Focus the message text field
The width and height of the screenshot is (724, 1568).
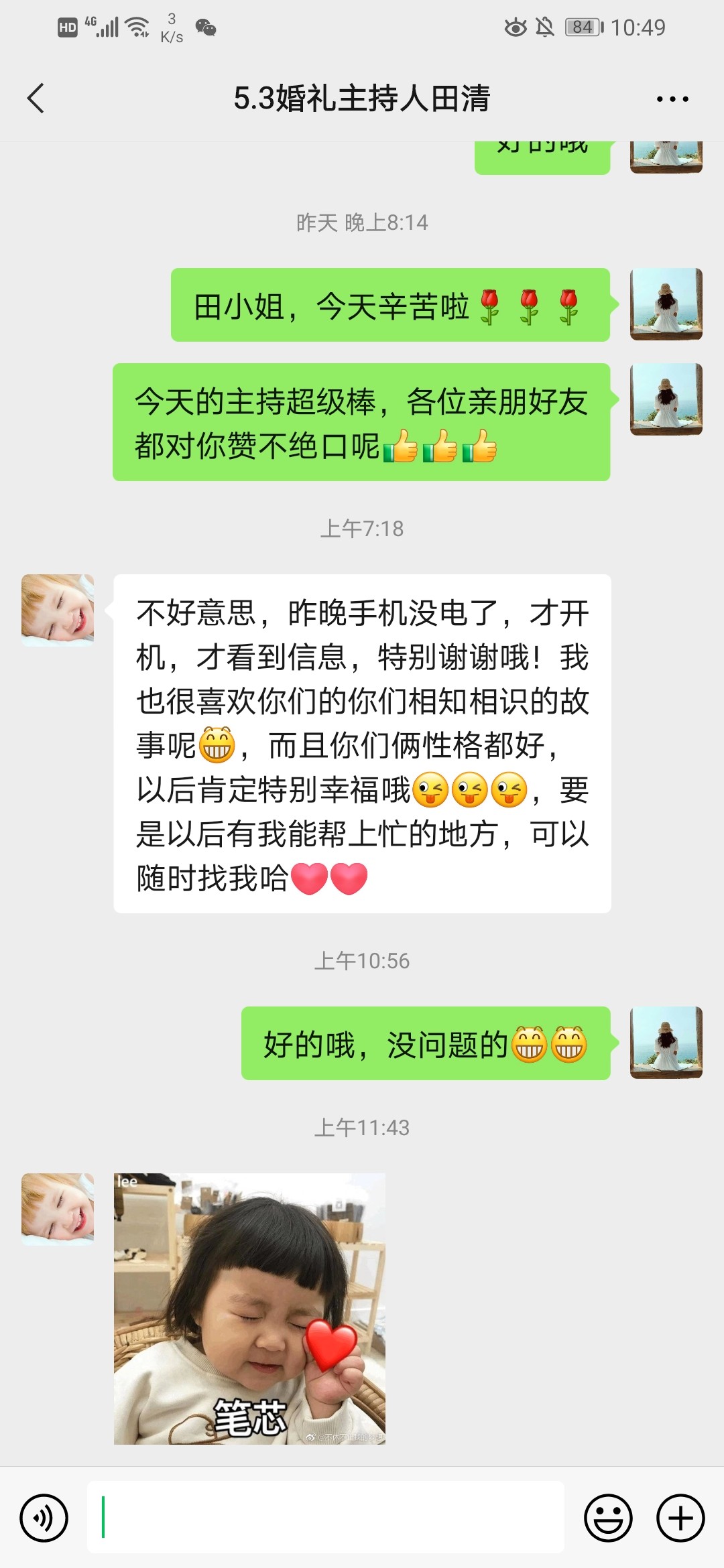click(x=326, y=1518)
